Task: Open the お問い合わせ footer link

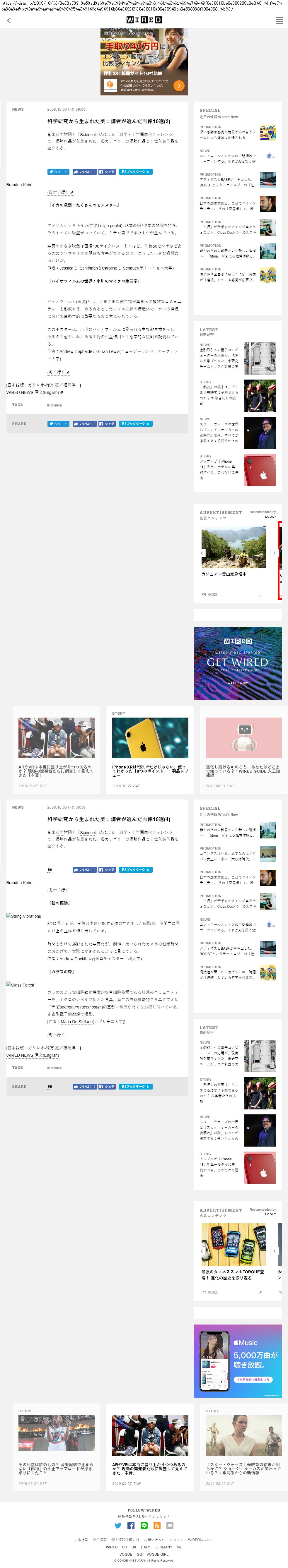Action: pyautogui.click(x=154, y=1539)
